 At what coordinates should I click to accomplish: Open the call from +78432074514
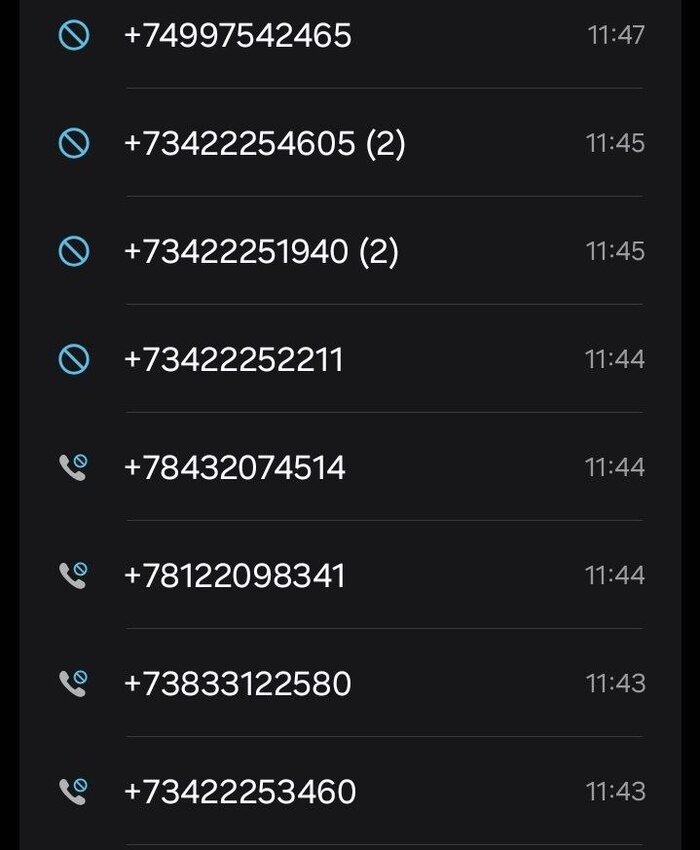234,468
